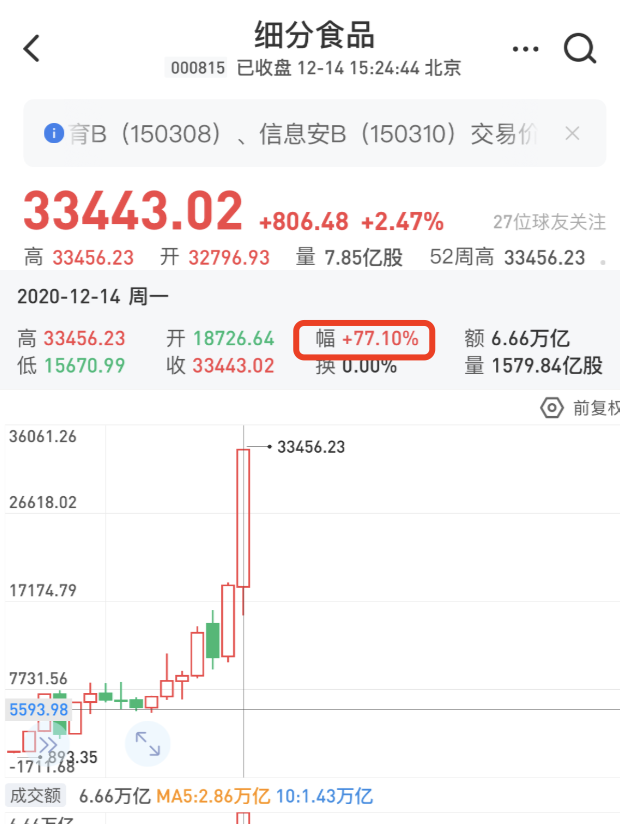Switch the 成交额 volume indicator
620x824 pixels.
click(x=35, y=796)
